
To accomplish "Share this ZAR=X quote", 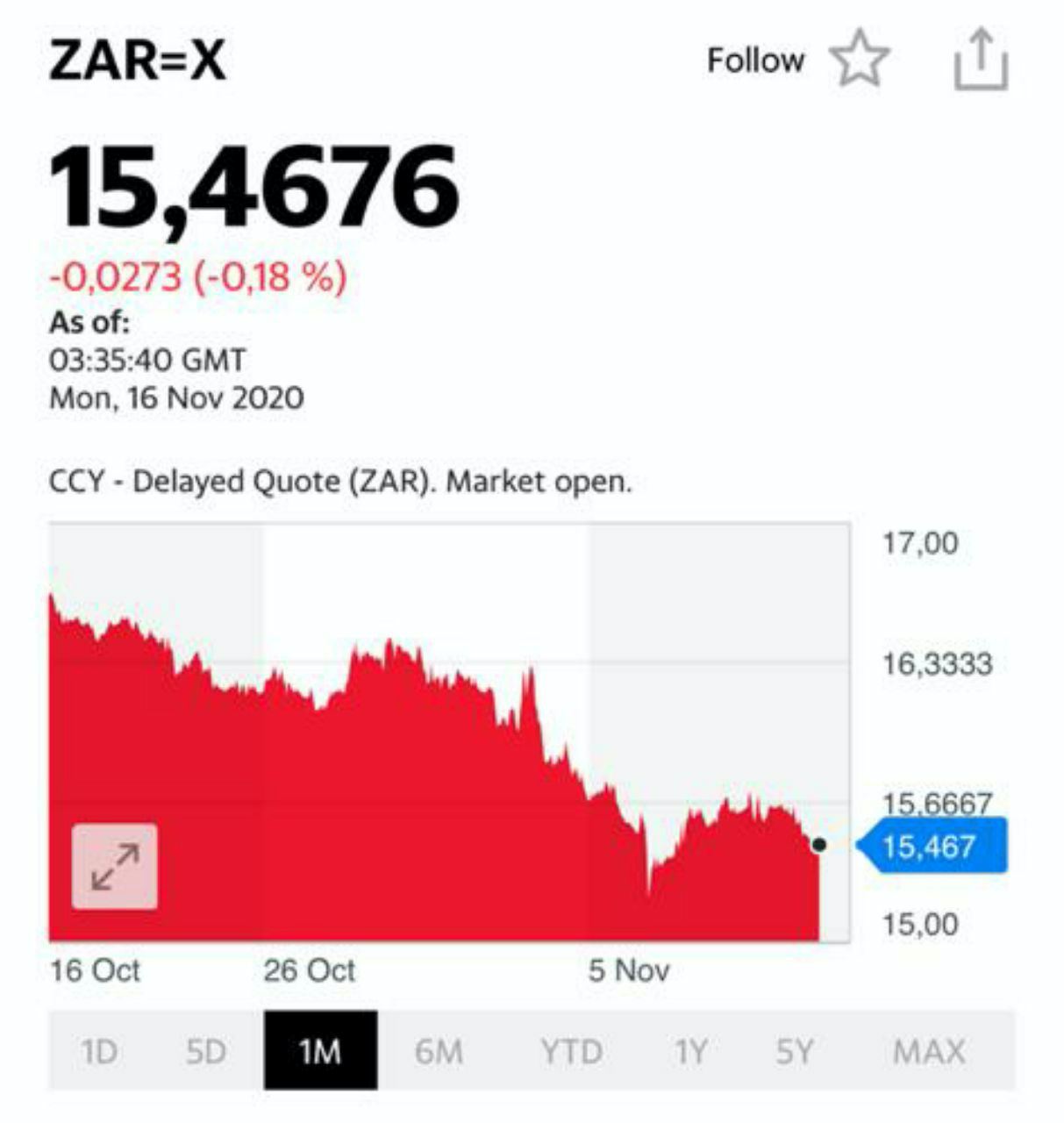I will (x=981, y=60).
